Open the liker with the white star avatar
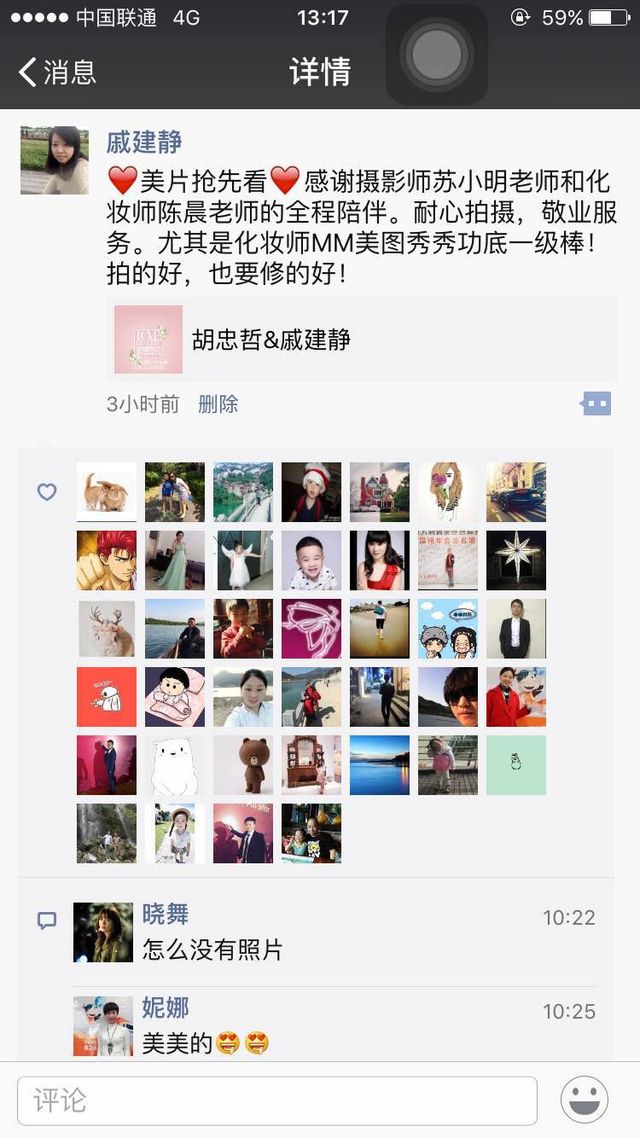640x1138 pixels. [516, 560]
